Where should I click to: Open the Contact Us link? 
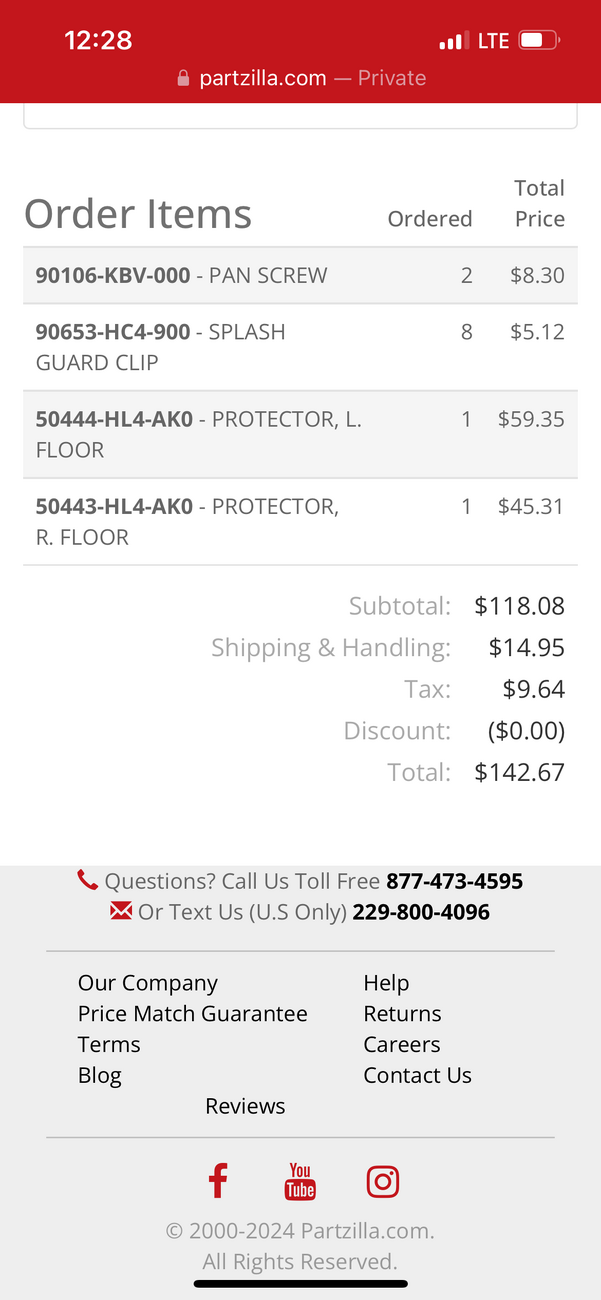pyautogui.click(x=417, y=1076)
